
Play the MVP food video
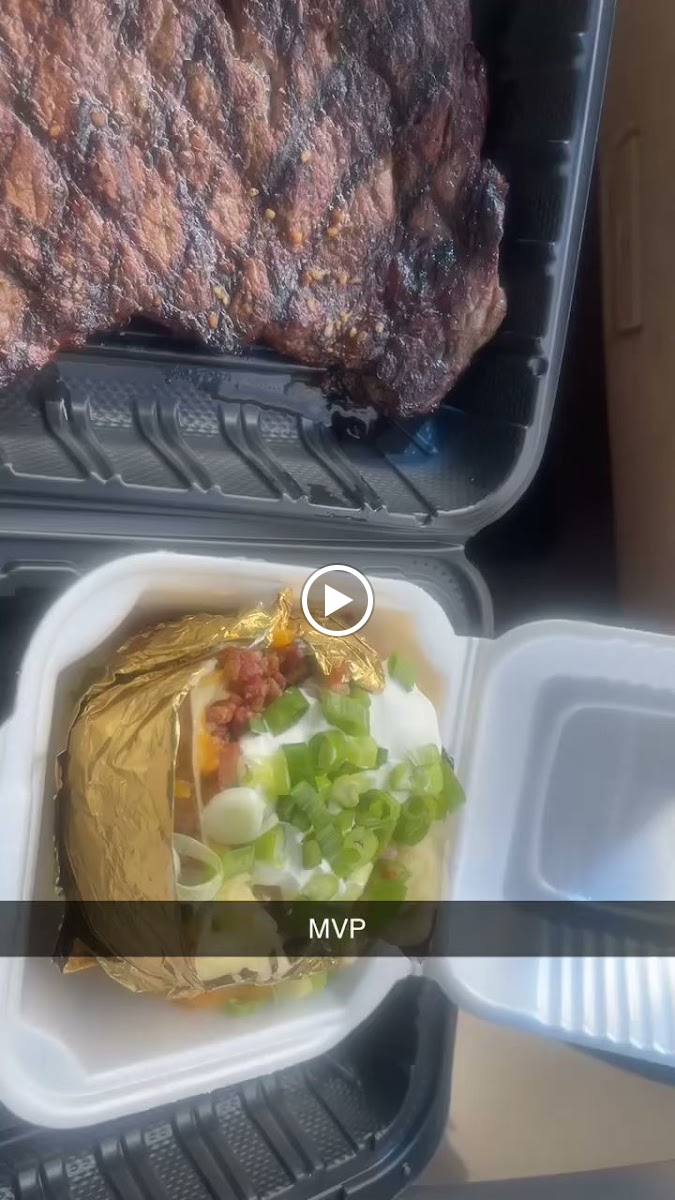click(x=337, y=600)
